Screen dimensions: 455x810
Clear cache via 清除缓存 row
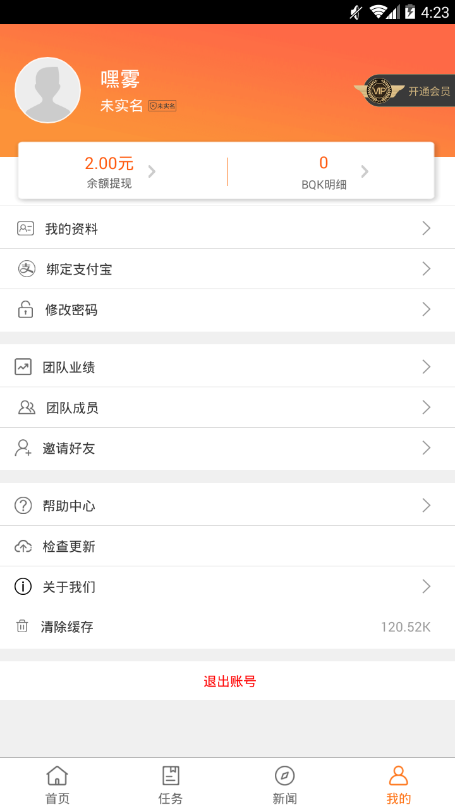tap(227, 627)
